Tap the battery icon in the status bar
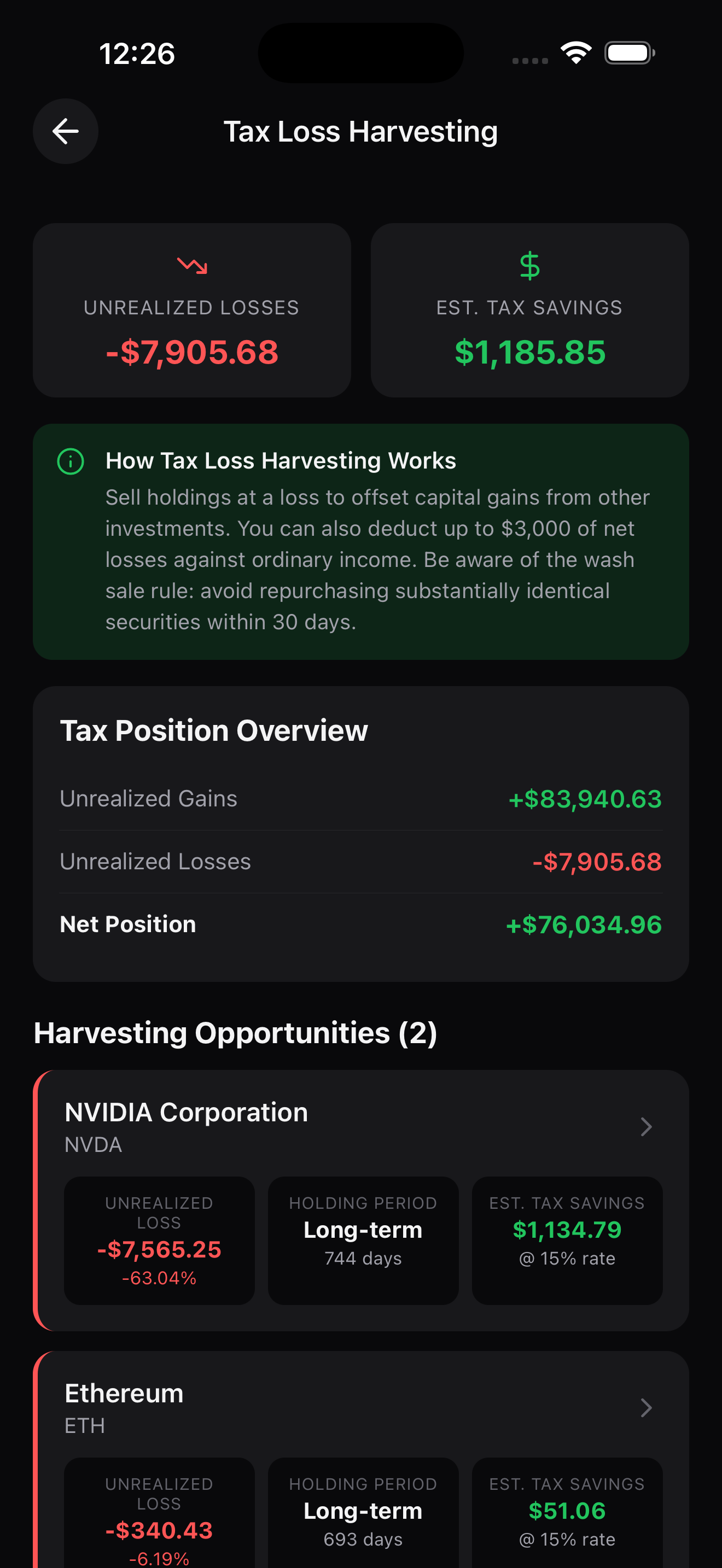 pos(629,52)
